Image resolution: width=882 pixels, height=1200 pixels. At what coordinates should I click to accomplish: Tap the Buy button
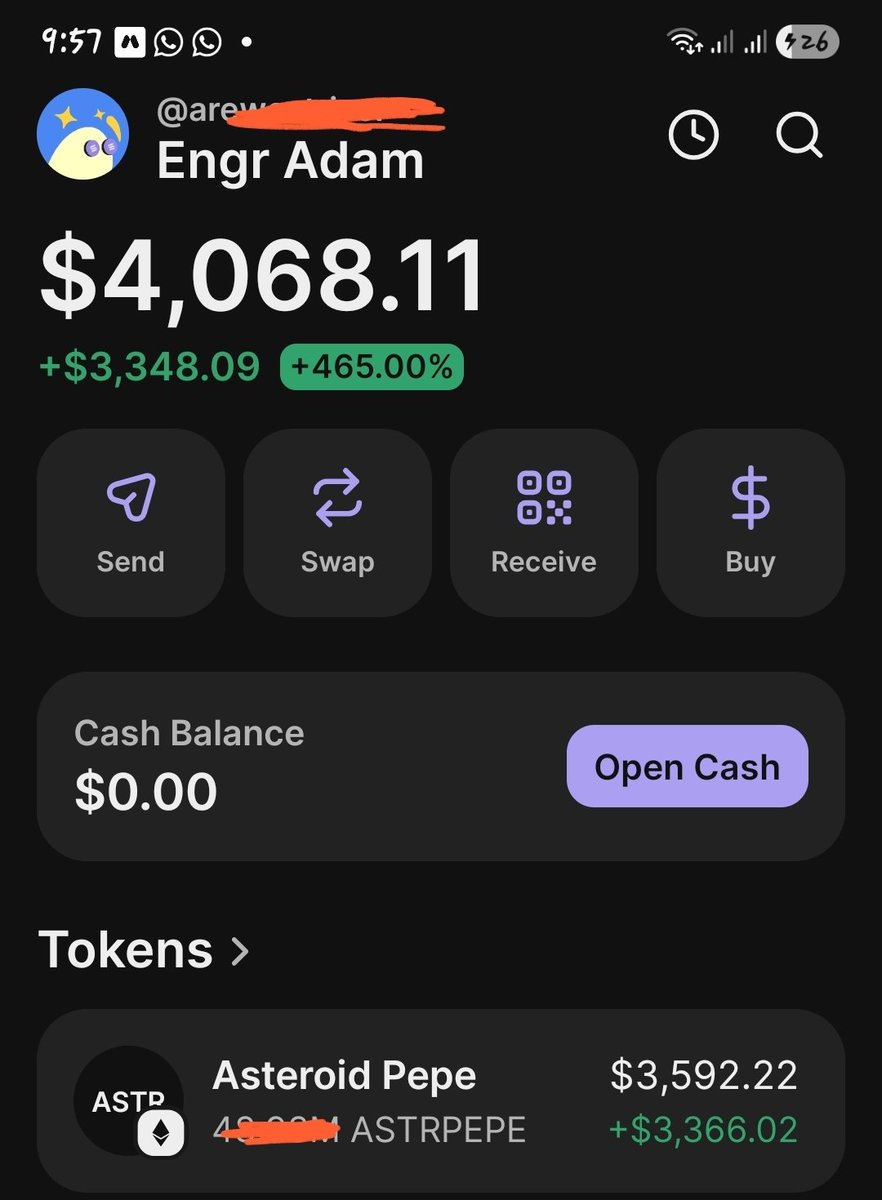point(750,522)
